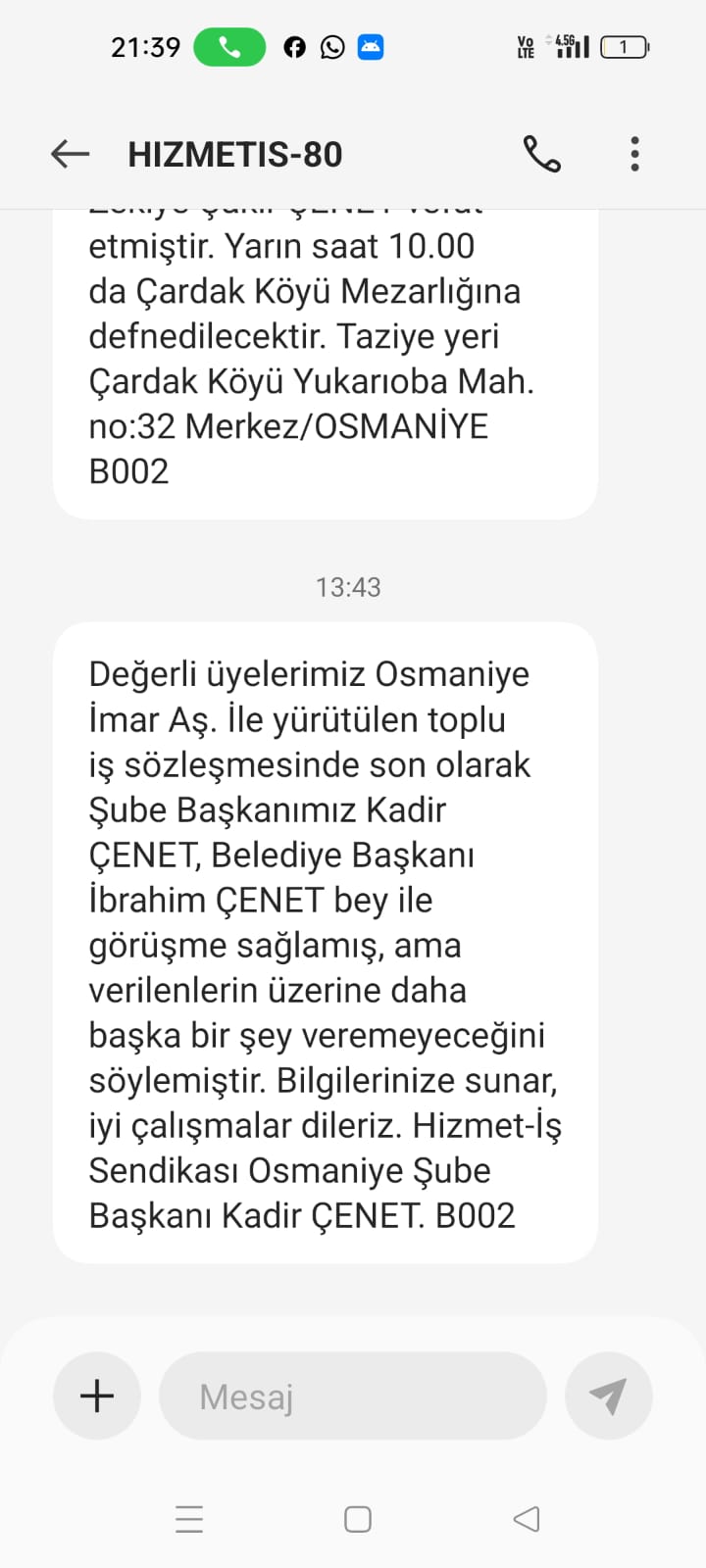
Task: Open the plus attachment button
Action: click(x=97, y=1396)
